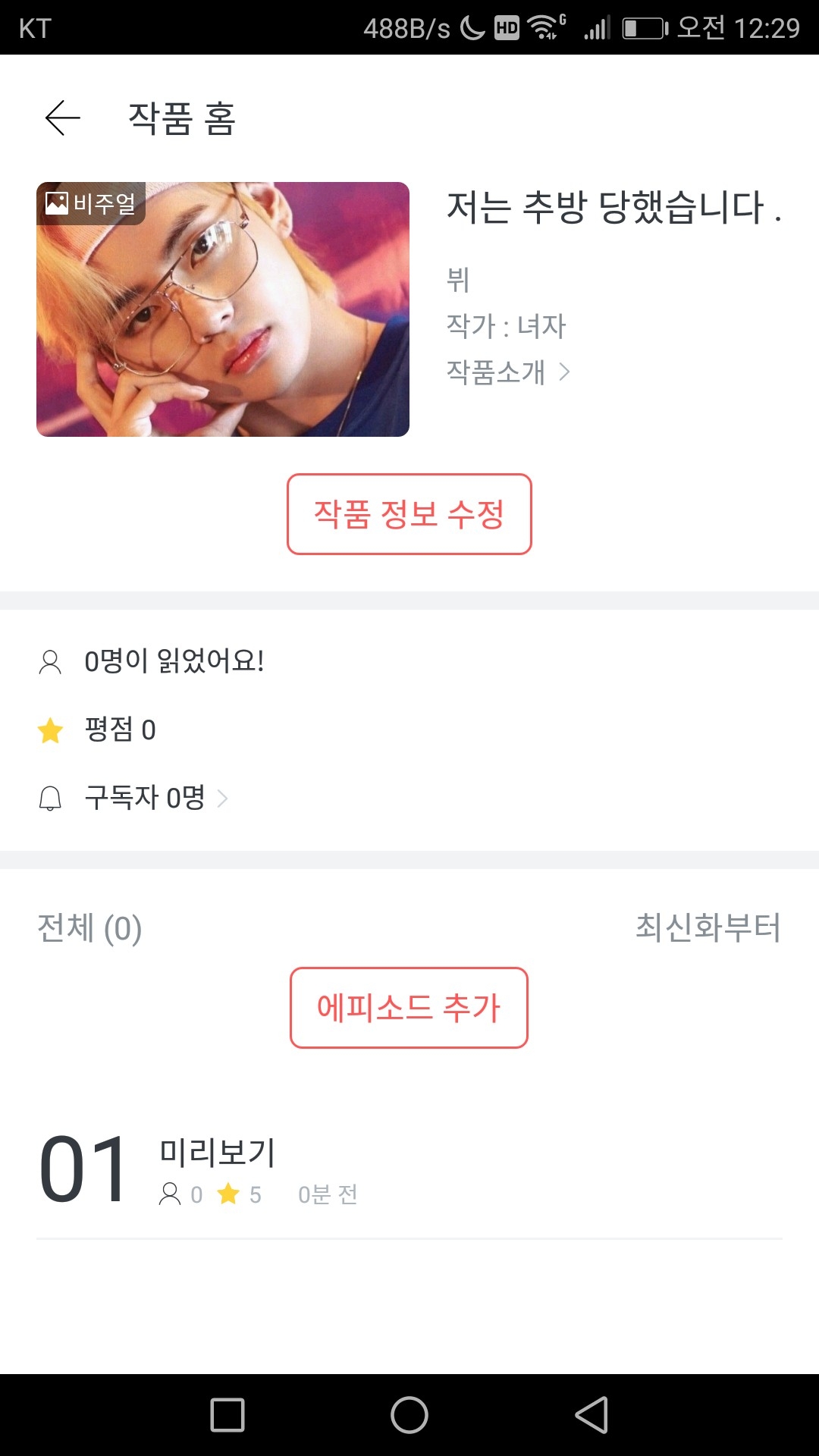
Task: Open the 작품 정보 수정 button
Action: [409, 514]
